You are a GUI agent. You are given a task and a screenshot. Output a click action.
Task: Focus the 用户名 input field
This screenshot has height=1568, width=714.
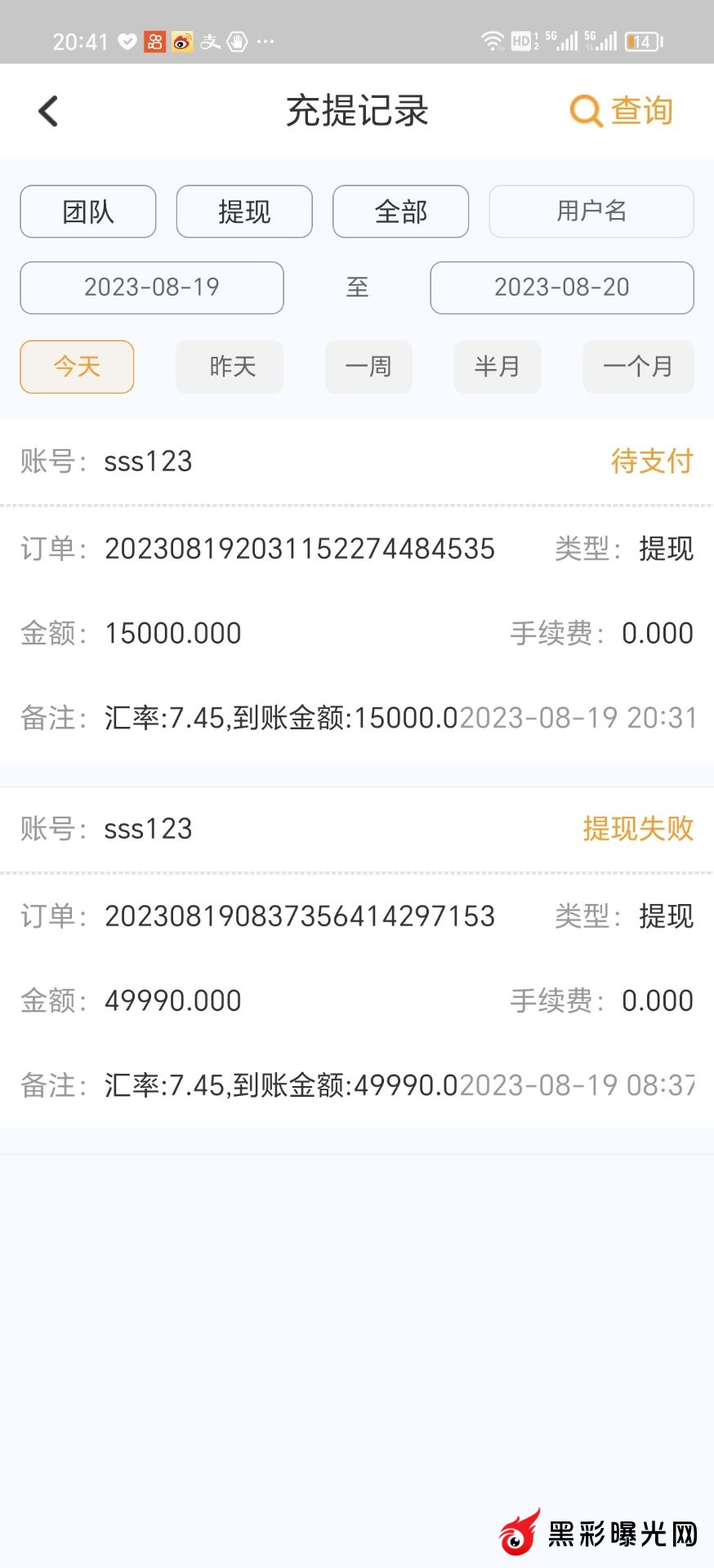tap(591, 212)
